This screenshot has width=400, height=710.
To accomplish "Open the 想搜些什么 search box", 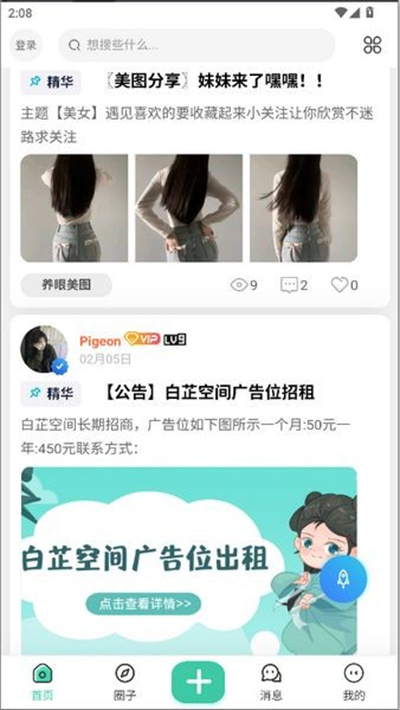I will 197,45.
